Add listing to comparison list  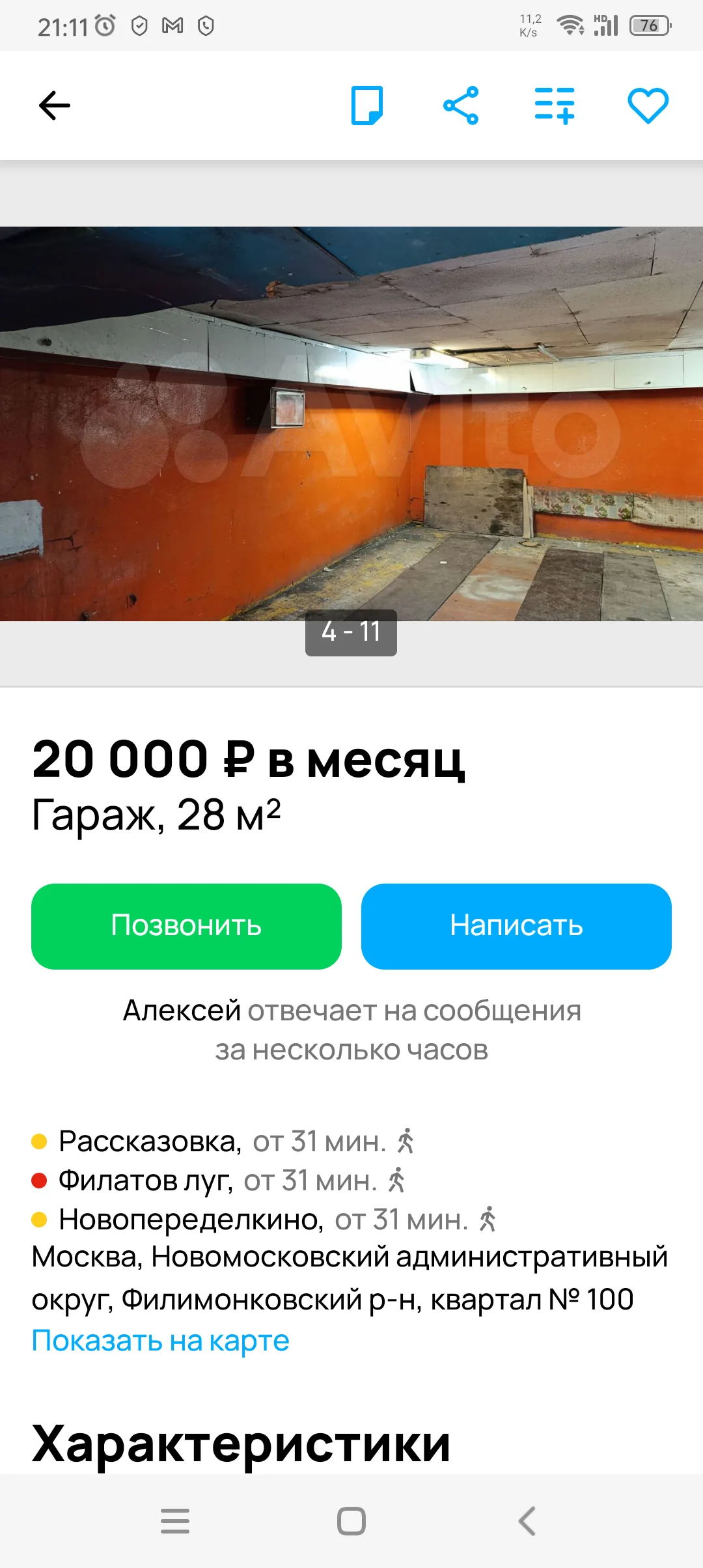(x=555, y=105)
